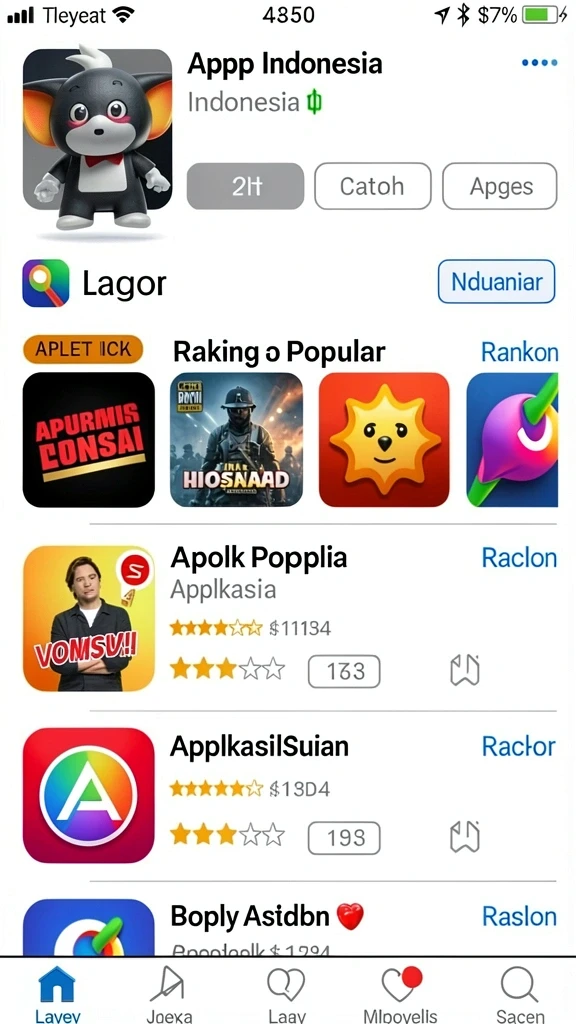Open the smiling sun app tile
The image size is (576, 1024).
click(384, 440)
